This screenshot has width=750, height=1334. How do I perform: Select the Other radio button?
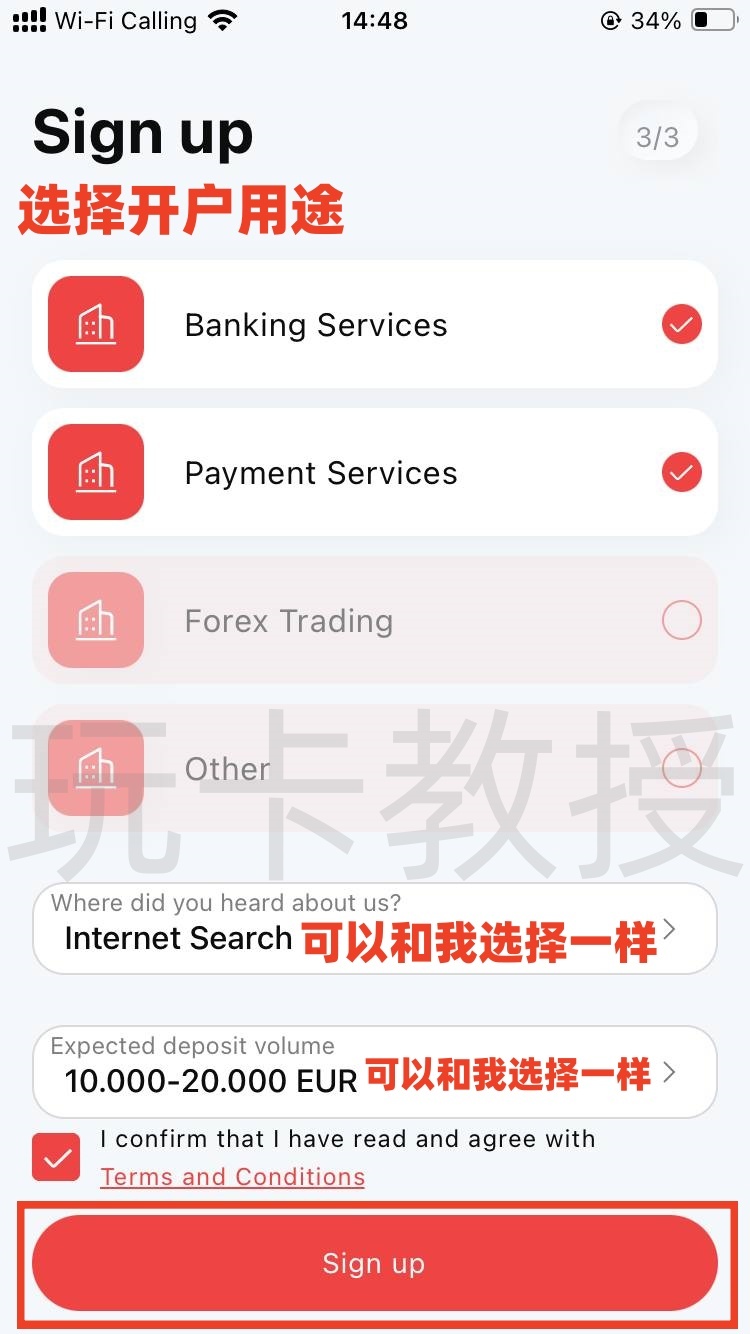(681, 768)
